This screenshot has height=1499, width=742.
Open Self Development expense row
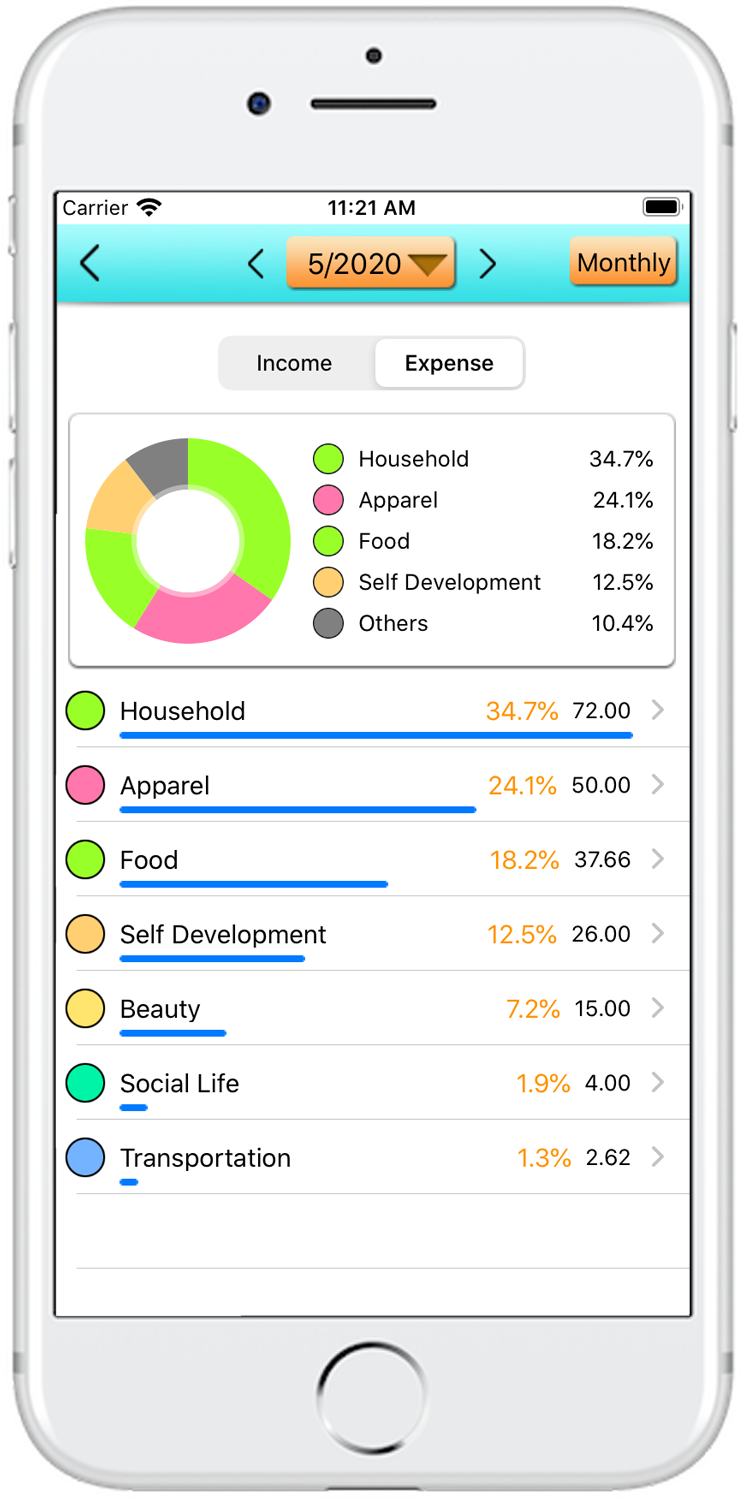[x=373, y=934]
